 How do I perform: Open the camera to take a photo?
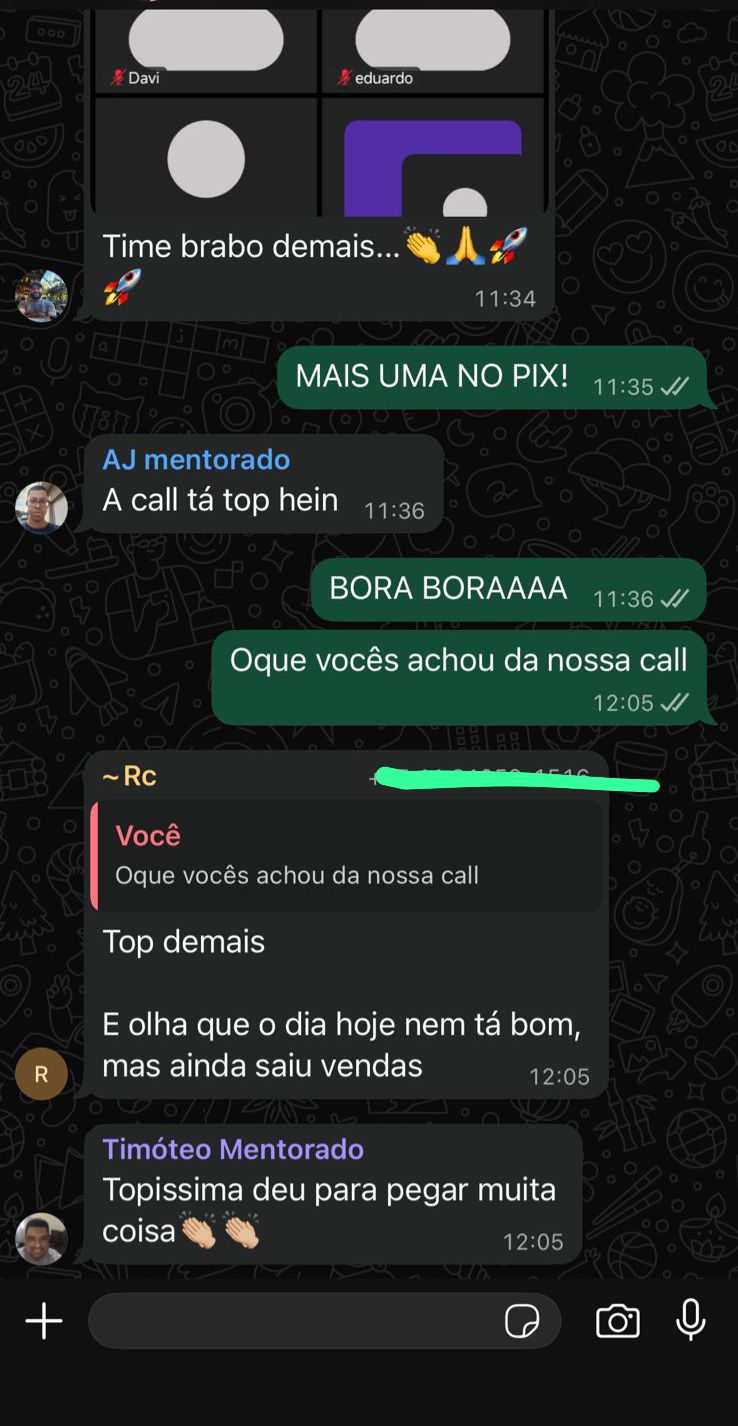[x=618, y=1321]
